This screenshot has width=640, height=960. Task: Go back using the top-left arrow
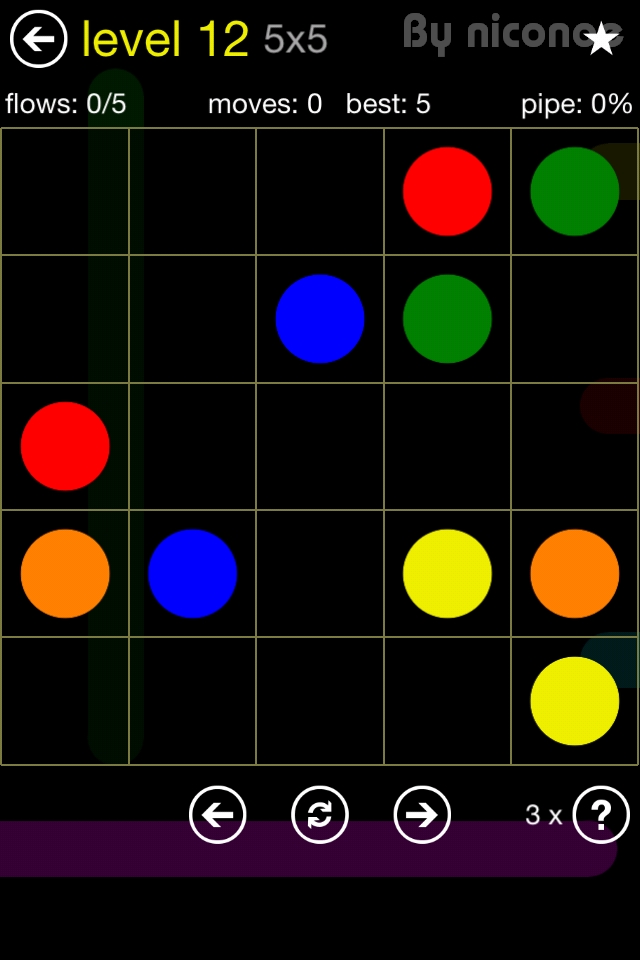tap(38, 39)
